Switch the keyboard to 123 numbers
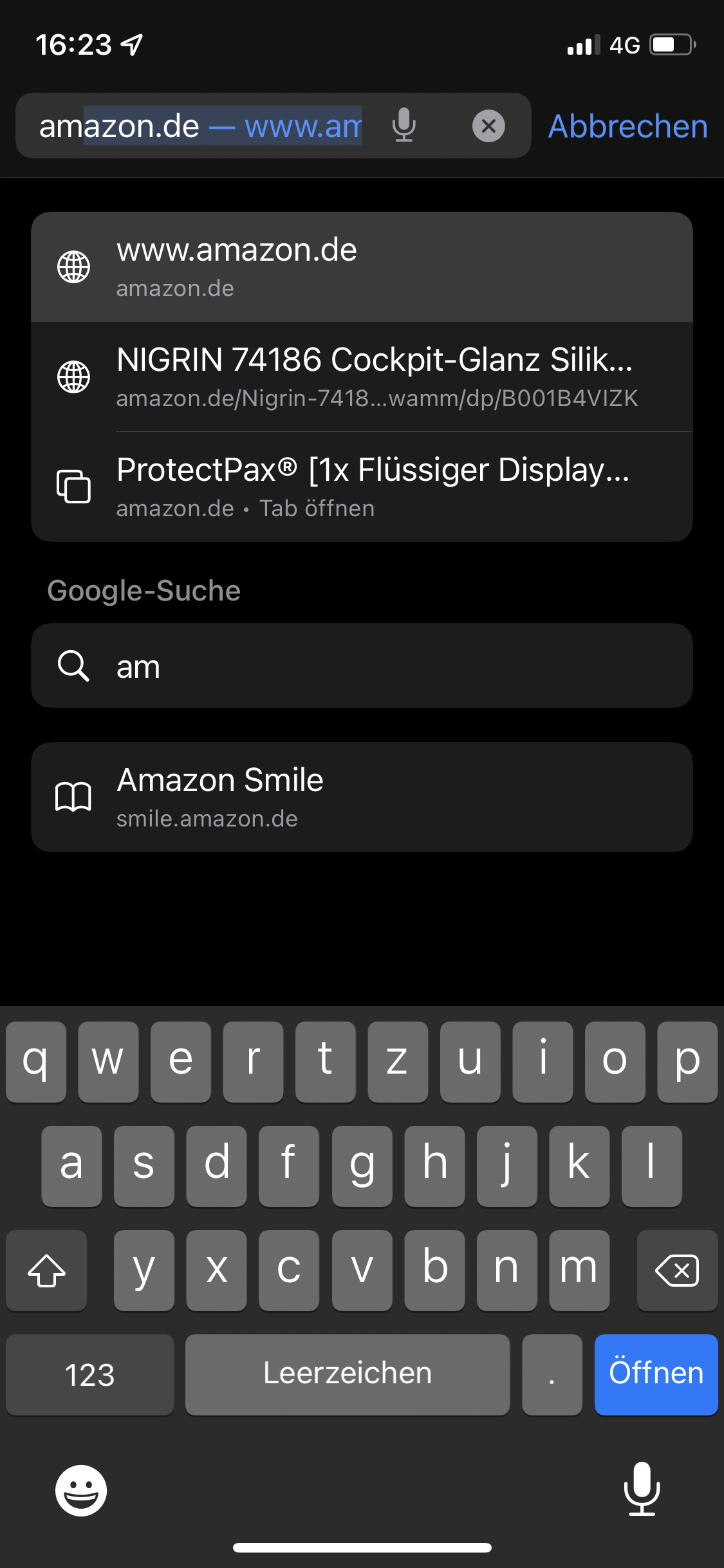 coord(90,1374)
